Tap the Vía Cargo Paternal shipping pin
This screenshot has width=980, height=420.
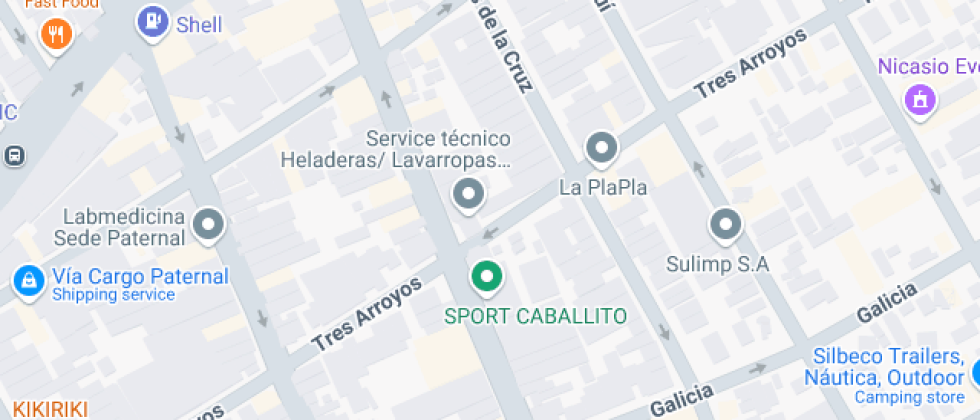coord(28,283)
